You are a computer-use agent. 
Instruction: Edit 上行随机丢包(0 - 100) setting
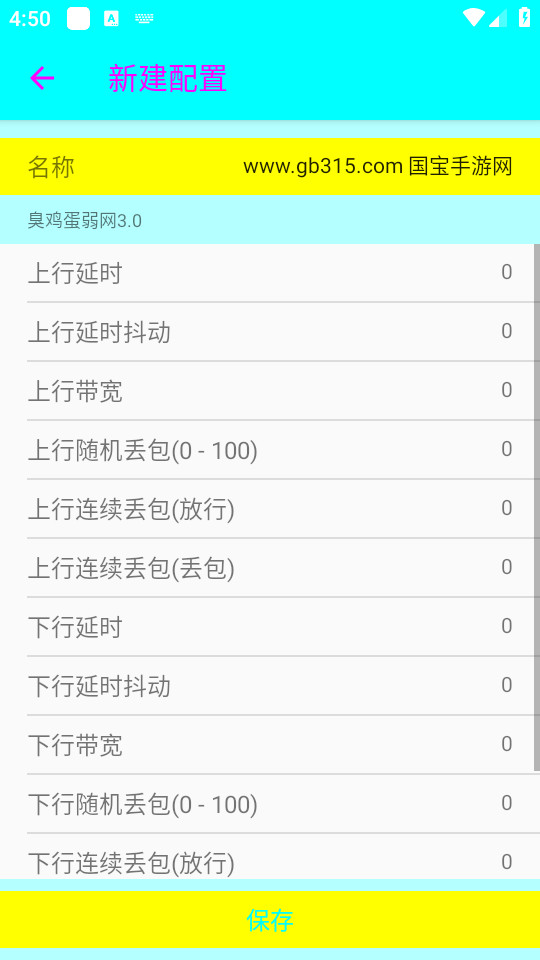click(270, 450)
